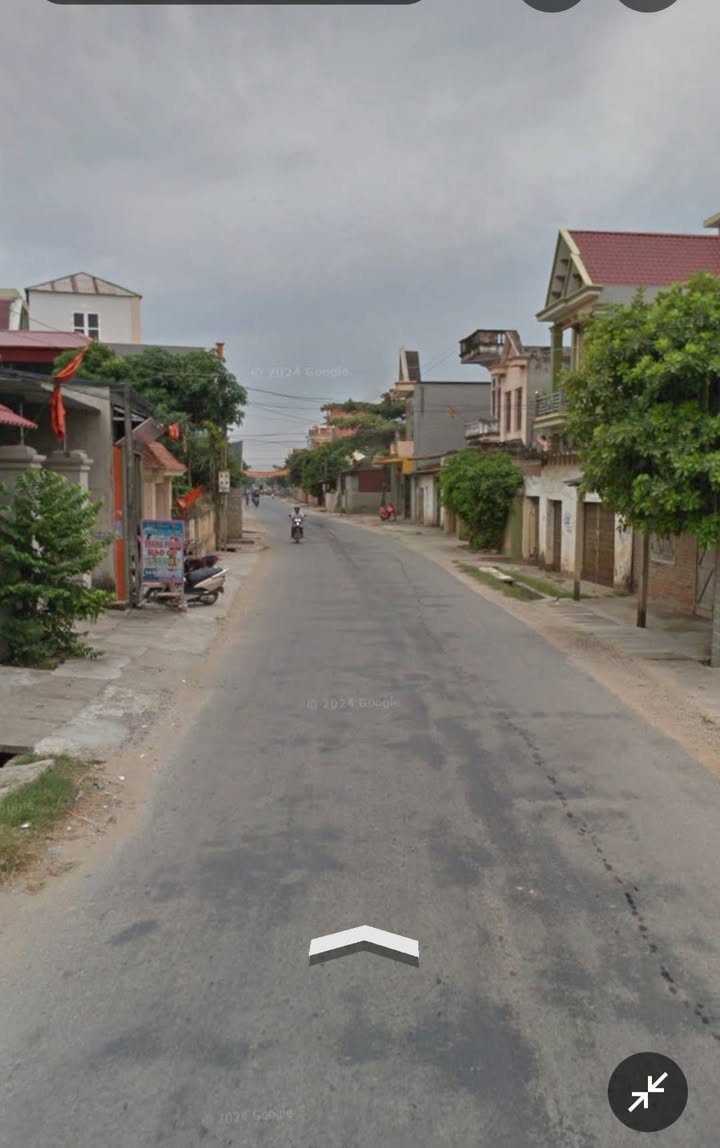Move forward along the street with the arrow
720x1148 pixels.
[x=364, y=943]
